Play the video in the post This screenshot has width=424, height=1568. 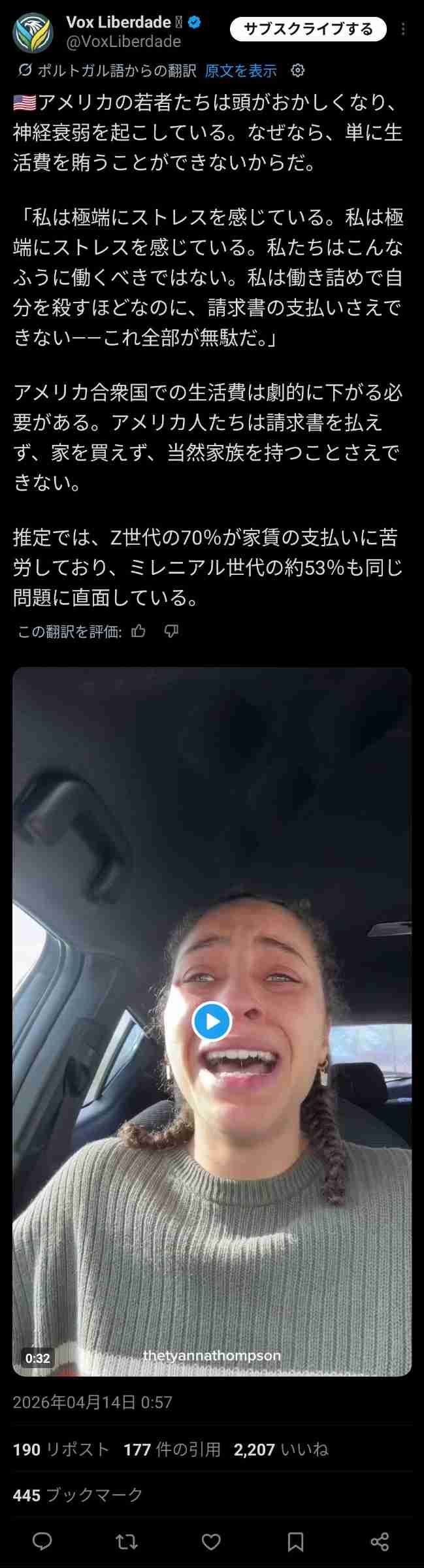[212, 1021]
